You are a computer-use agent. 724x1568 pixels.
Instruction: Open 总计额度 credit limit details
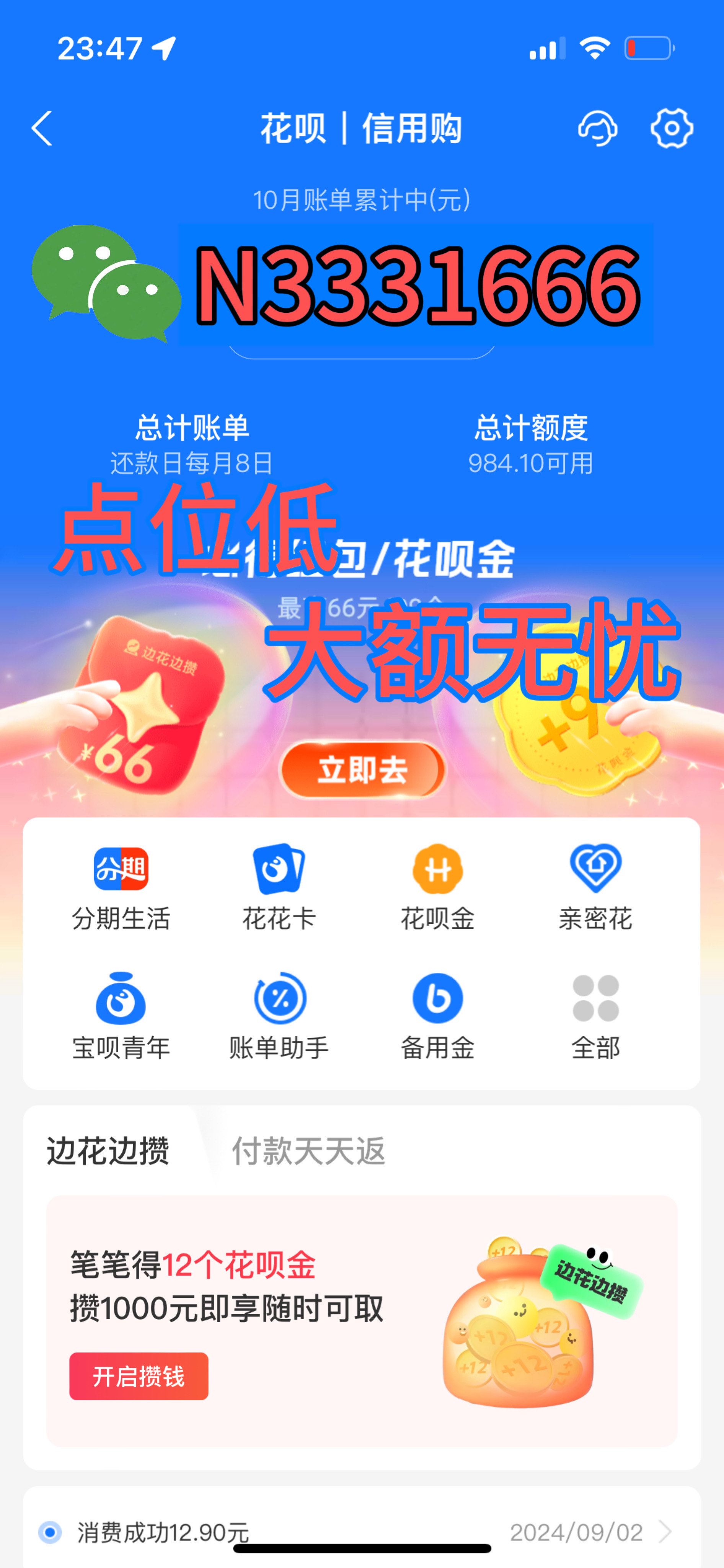pos(530,444)
